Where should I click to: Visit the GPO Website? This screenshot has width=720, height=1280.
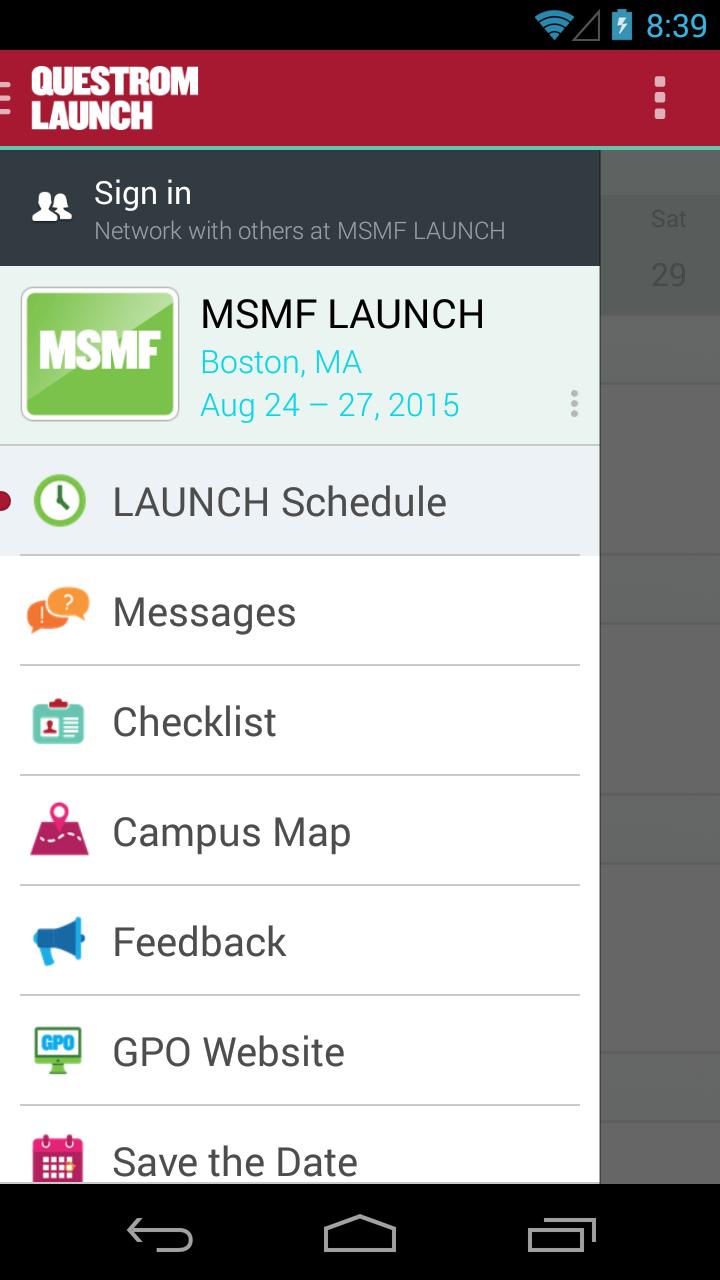point(298,1051)
